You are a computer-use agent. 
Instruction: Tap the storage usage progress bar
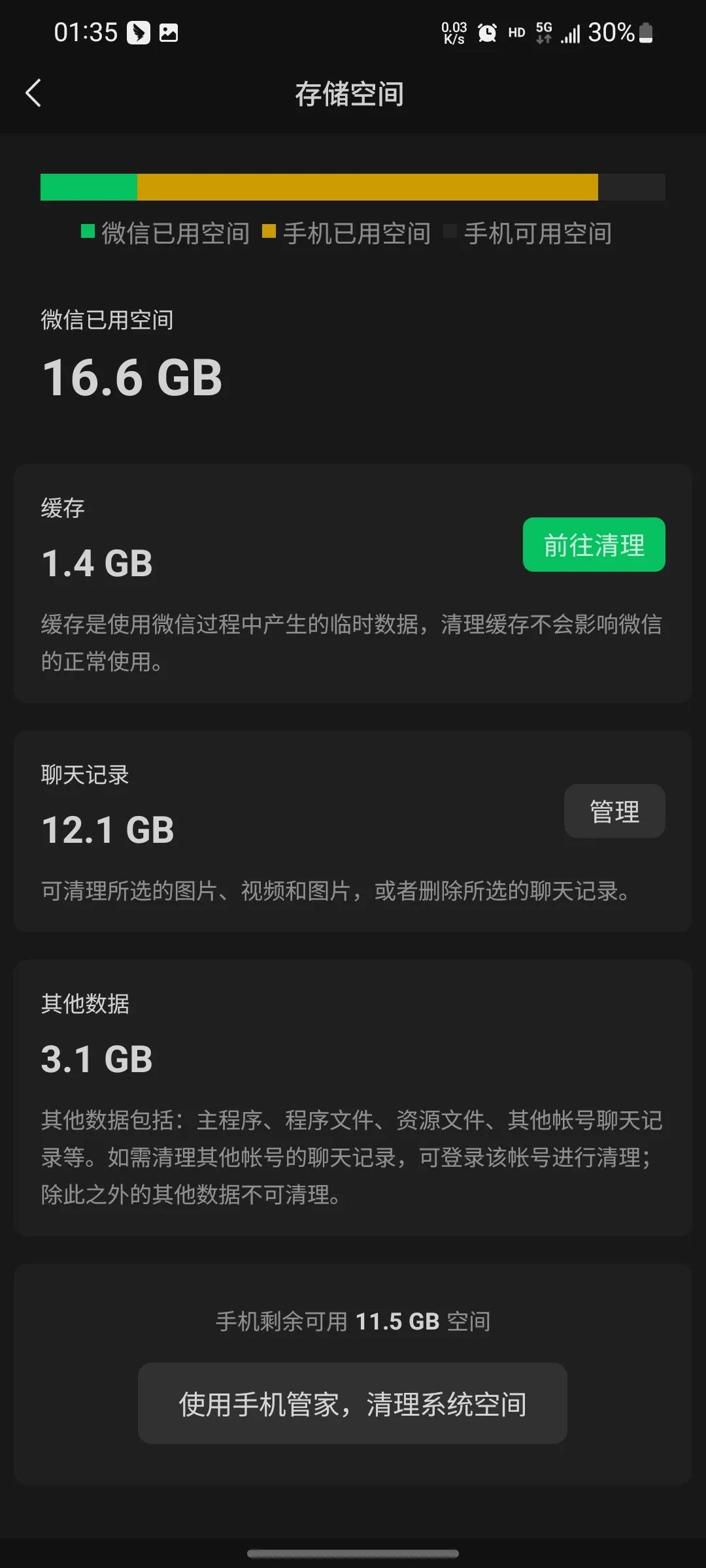coord(353,187)
